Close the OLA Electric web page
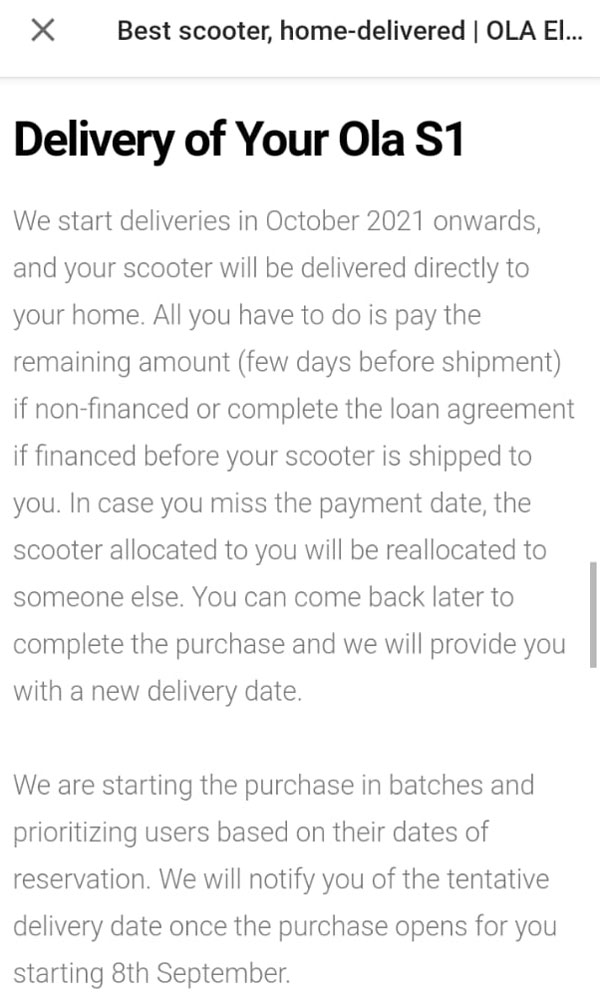 [42, 31]
